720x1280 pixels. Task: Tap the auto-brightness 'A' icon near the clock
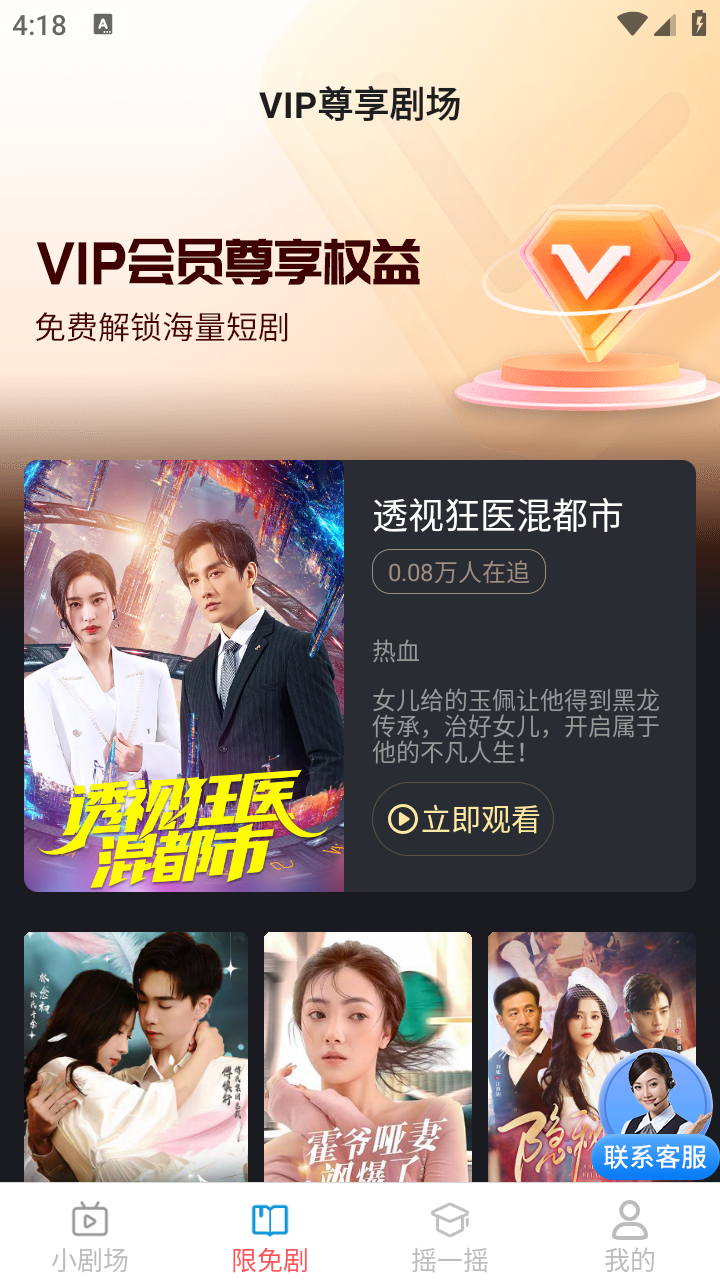101,22
